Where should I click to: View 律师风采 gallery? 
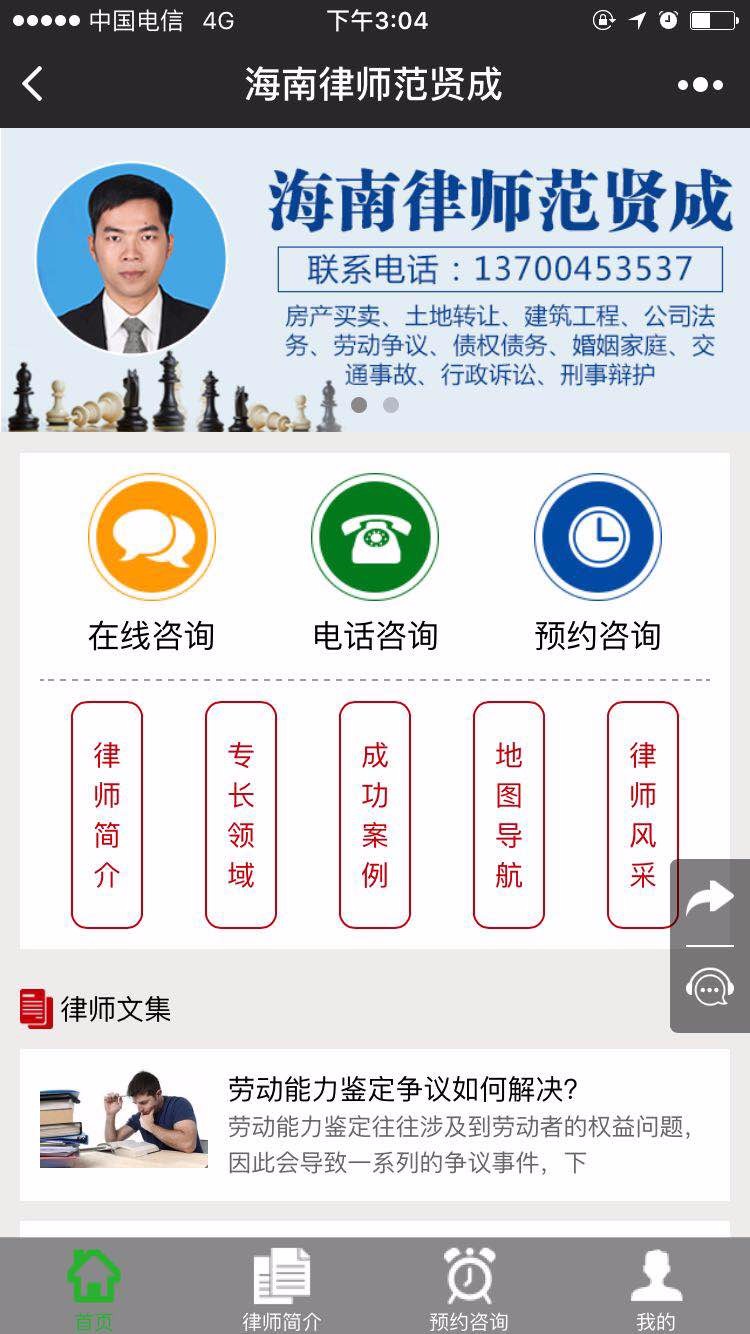643,815
